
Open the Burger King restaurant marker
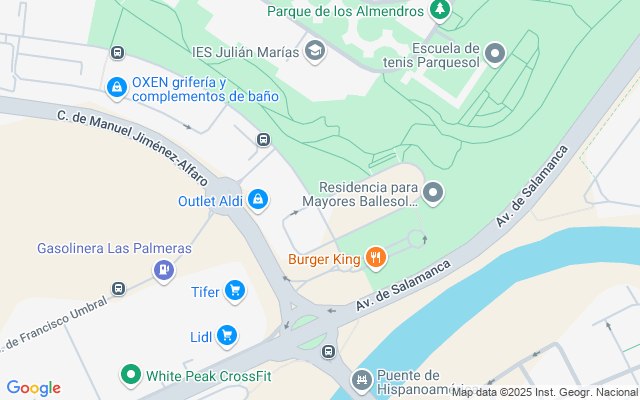coord(376,258)
